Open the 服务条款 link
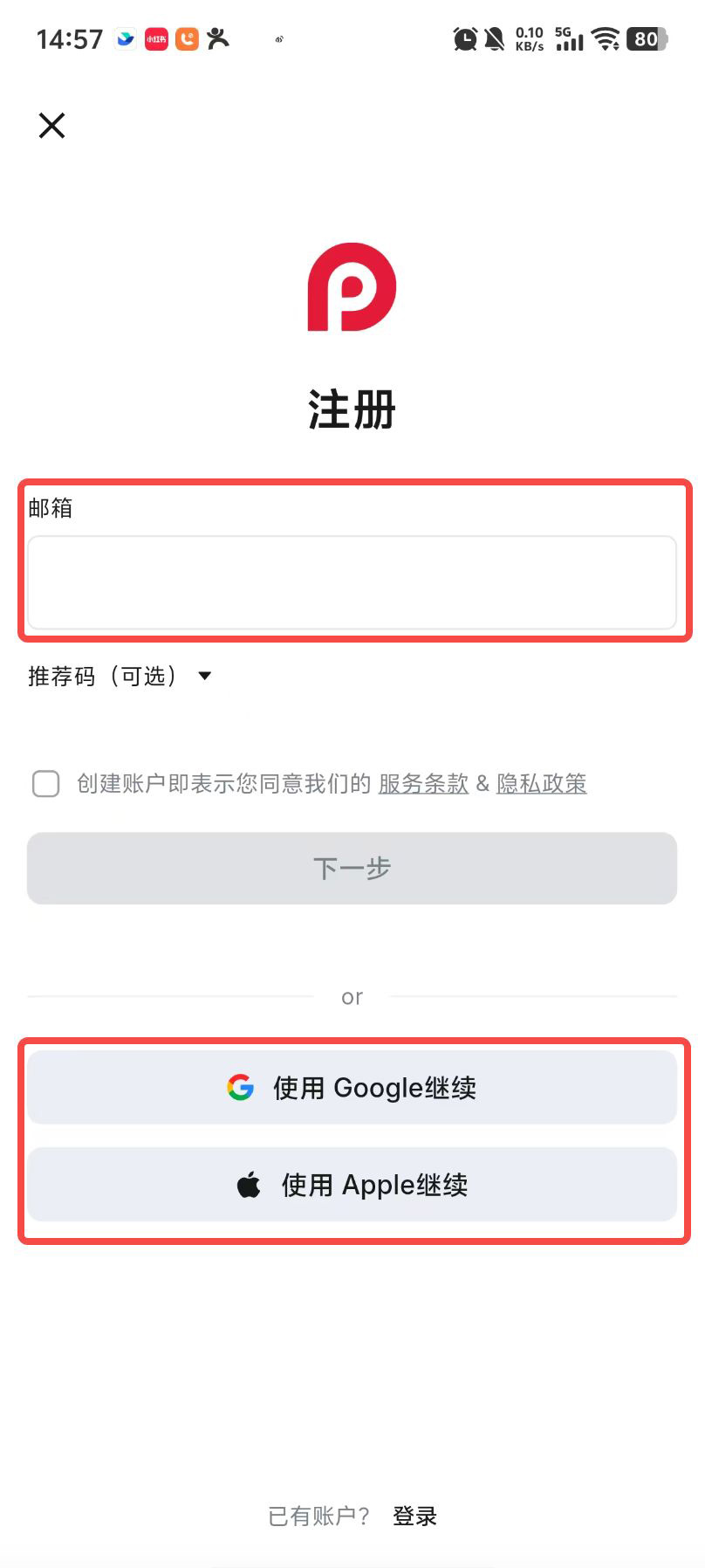 pos(423,783)
